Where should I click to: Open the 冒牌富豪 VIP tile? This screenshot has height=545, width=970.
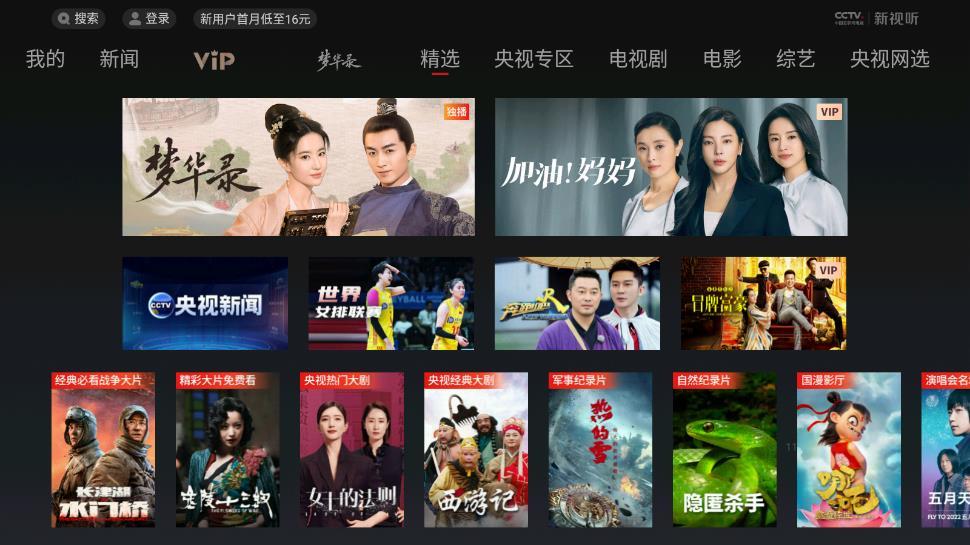[x=763, y=303]
